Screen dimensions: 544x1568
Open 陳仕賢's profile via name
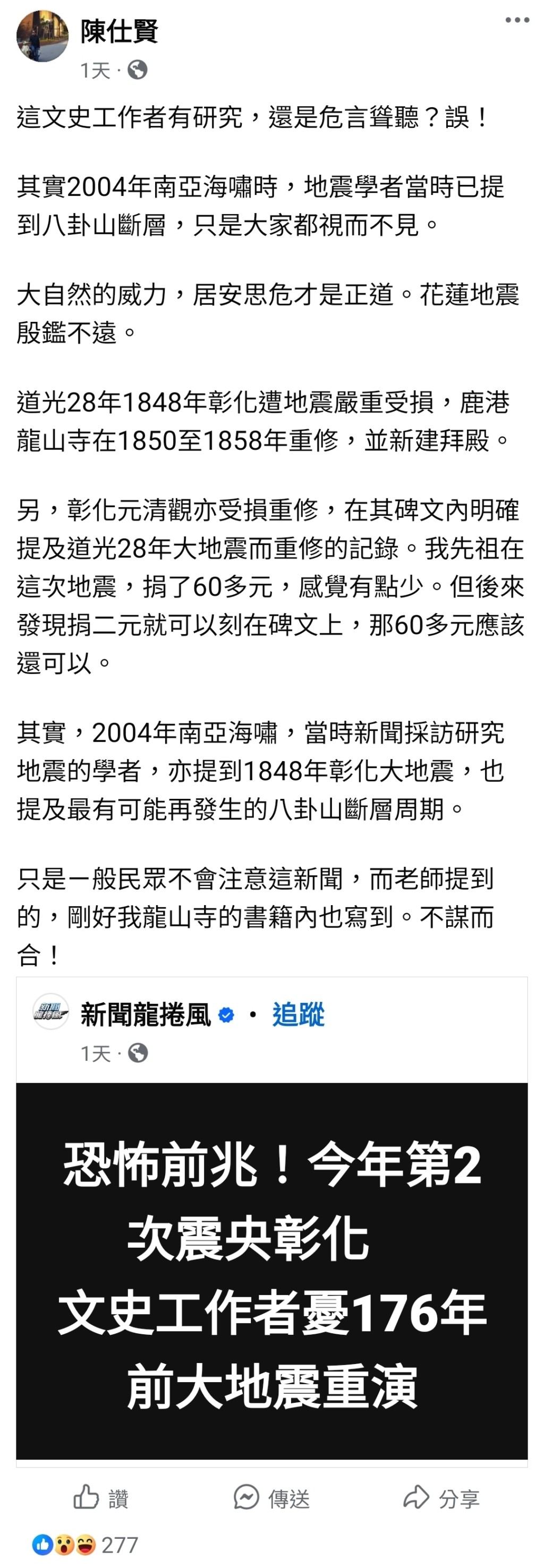point(120,31)
